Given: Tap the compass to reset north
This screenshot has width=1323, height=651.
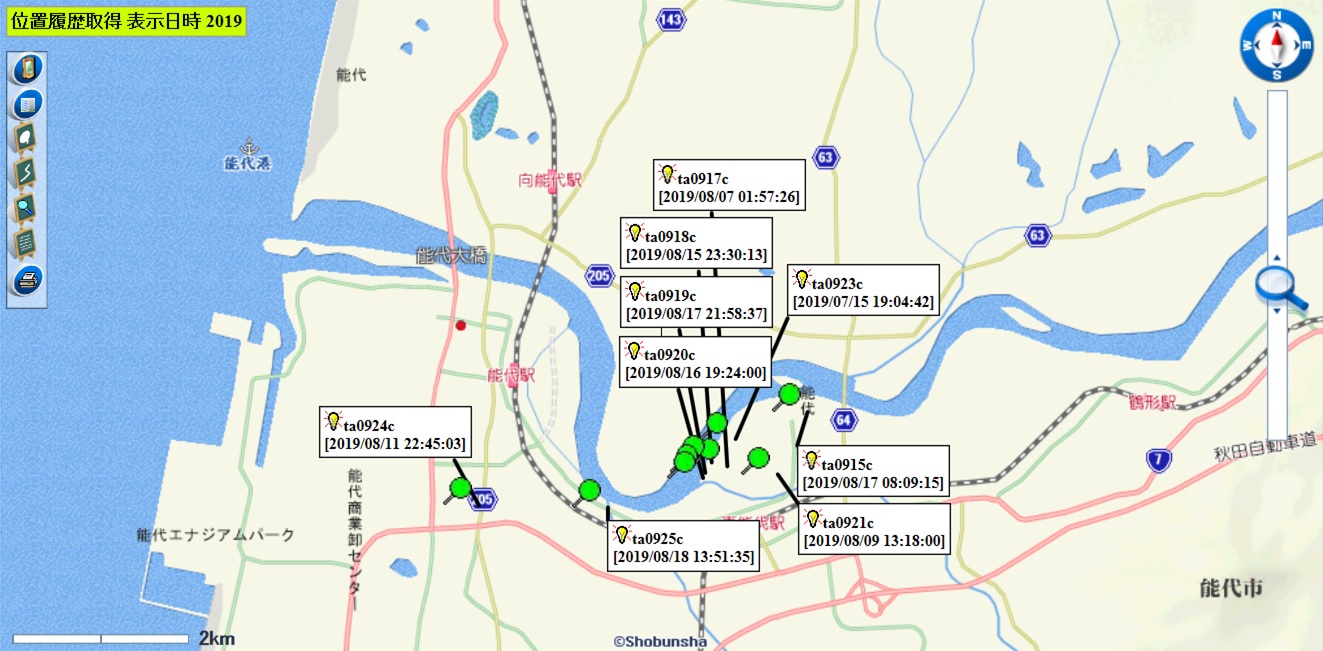Looking at the screenshot, I should pos(1276,45).
